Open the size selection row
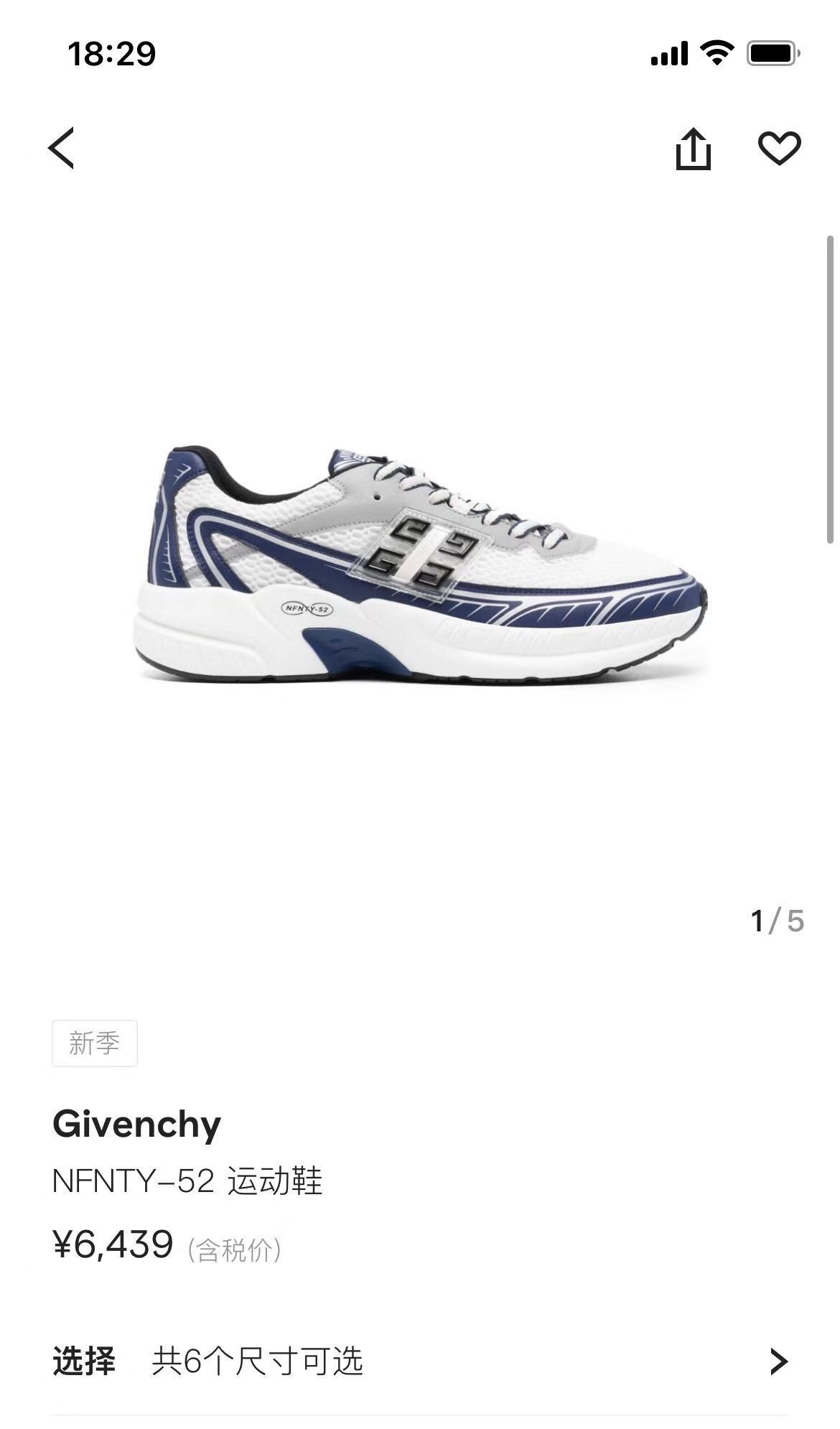Screen dimensions: 840x1429 (420, 1361)
